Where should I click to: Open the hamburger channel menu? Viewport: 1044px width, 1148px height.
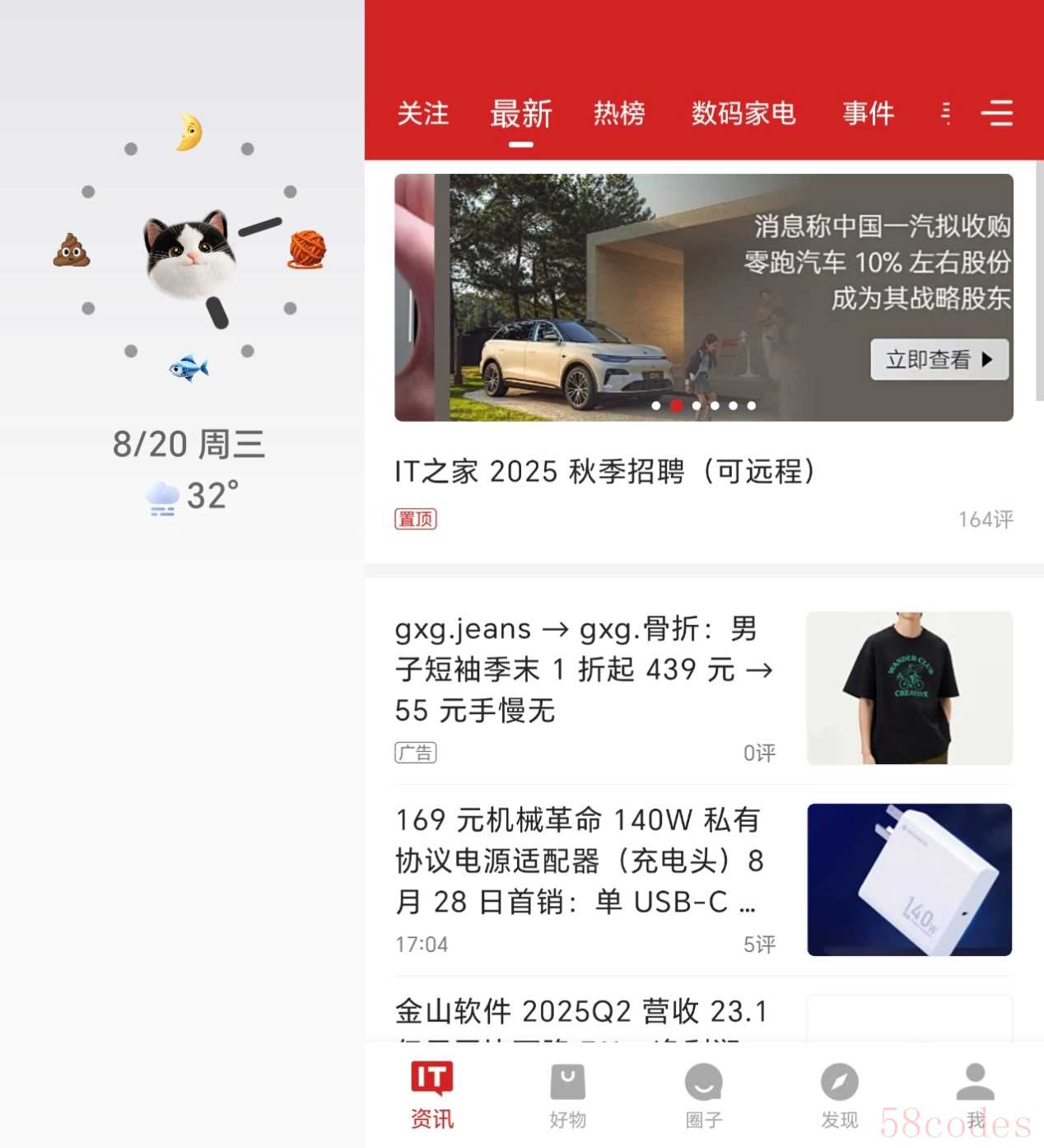point(997,114)
